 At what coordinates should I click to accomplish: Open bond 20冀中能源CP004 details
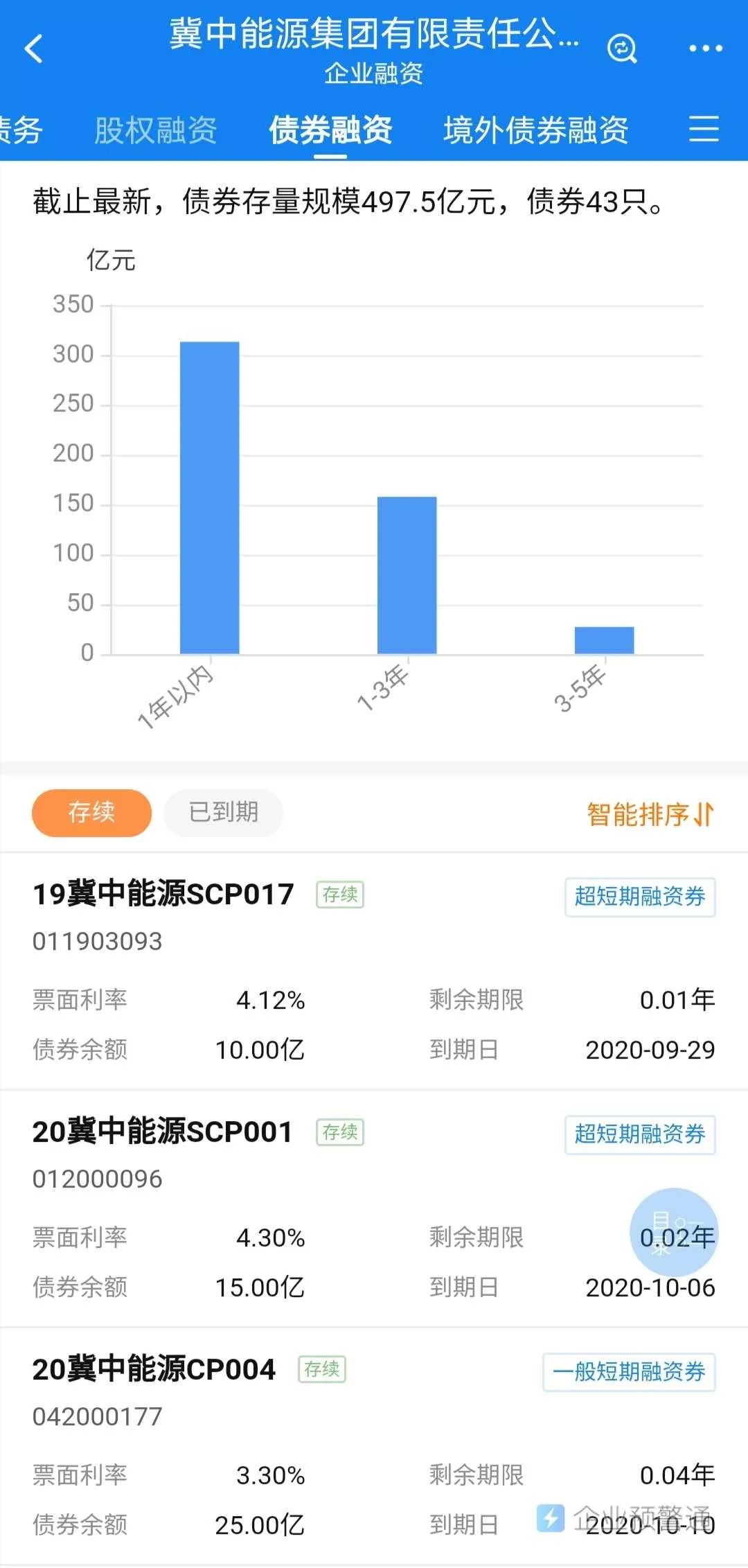pos(154,1369)
